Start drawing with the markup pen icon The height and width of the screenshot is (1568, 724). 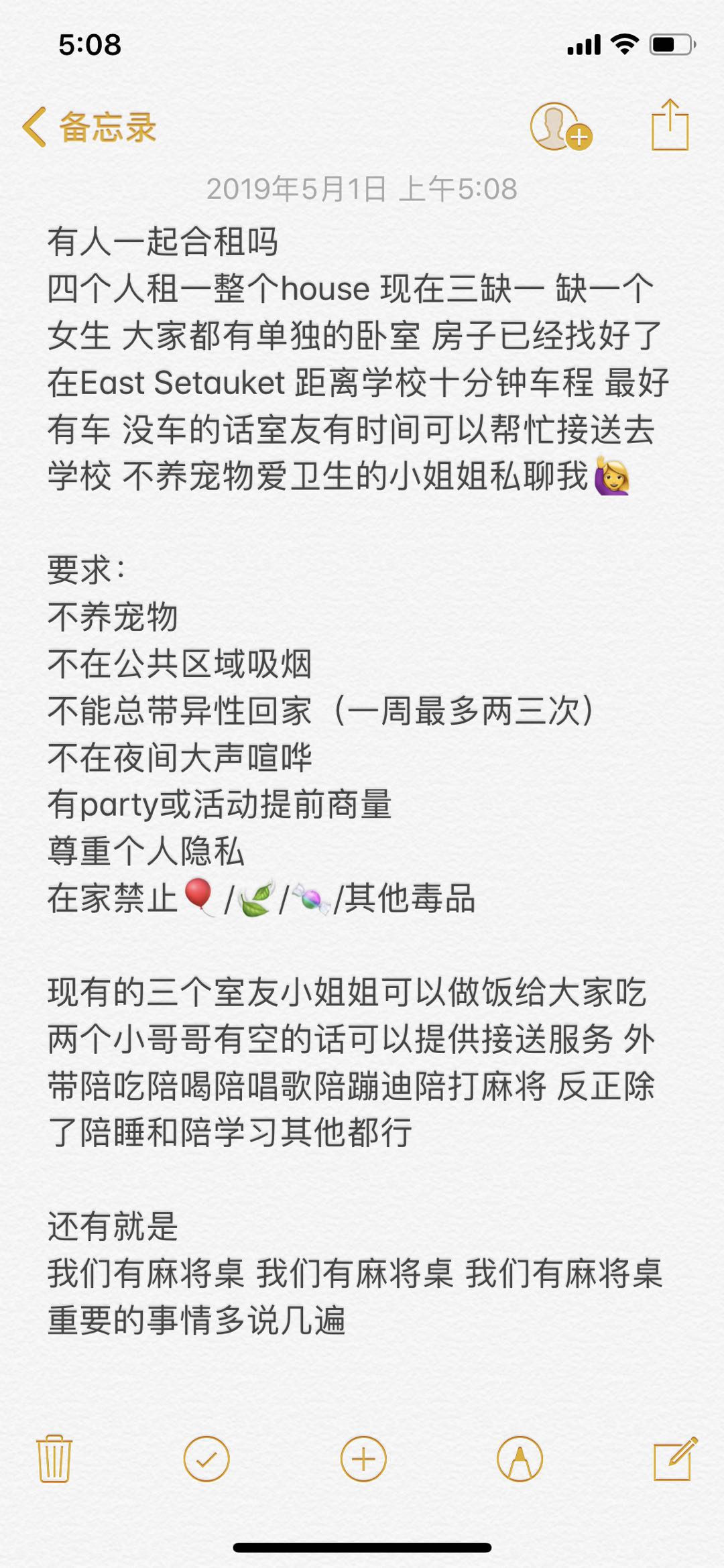point(520,1459)
